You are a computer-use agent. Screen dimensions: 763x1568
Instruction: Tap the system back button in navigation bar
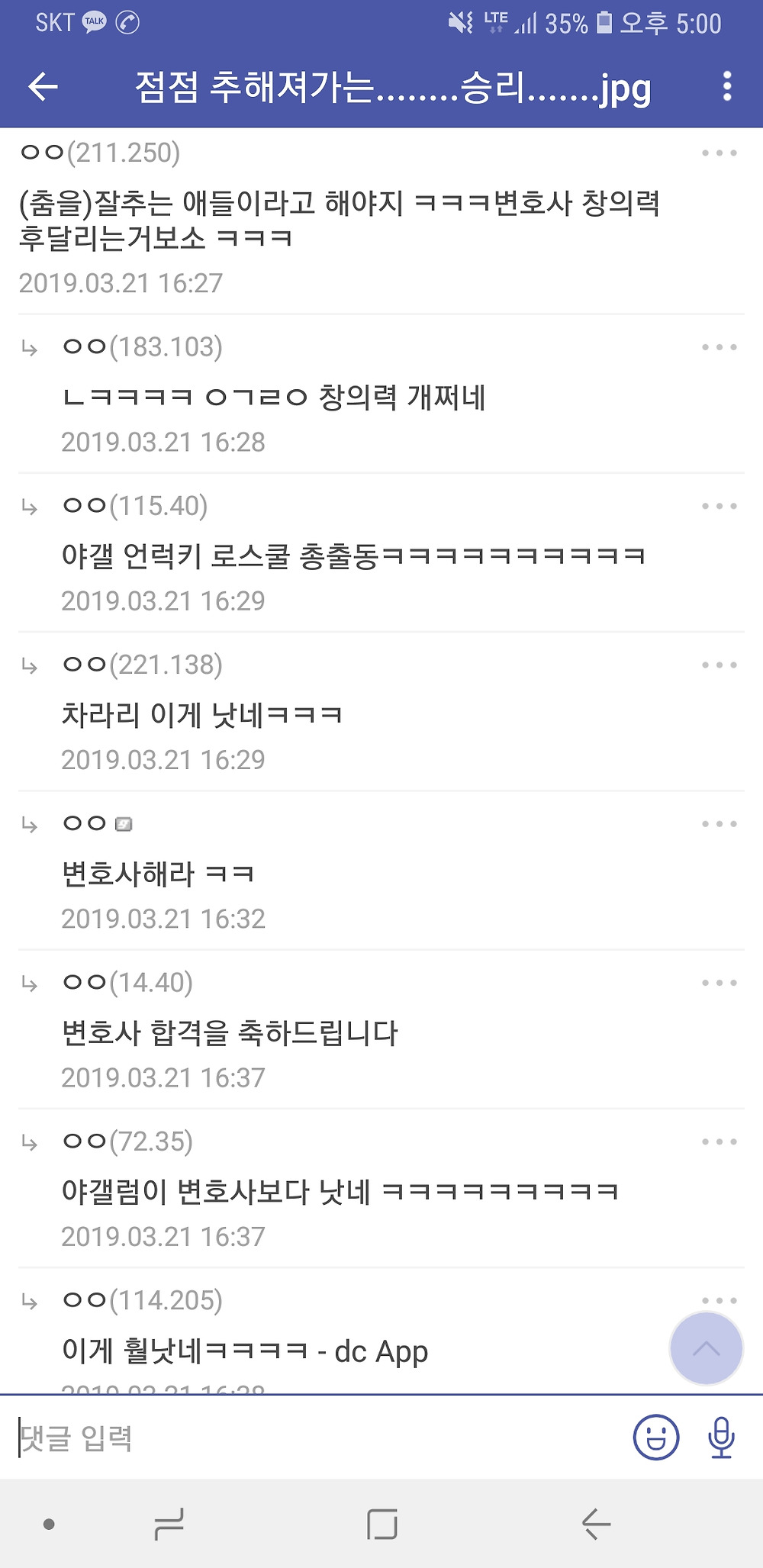(596, 1524)
